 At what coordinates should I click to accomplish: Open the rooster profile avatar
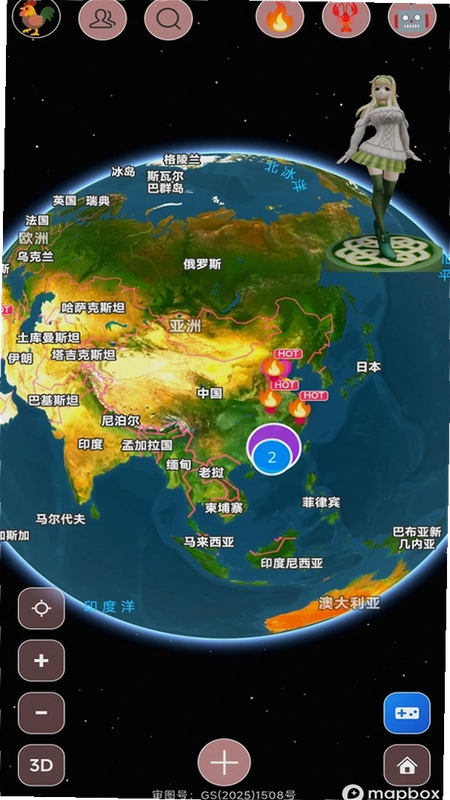tap(36, 17)
